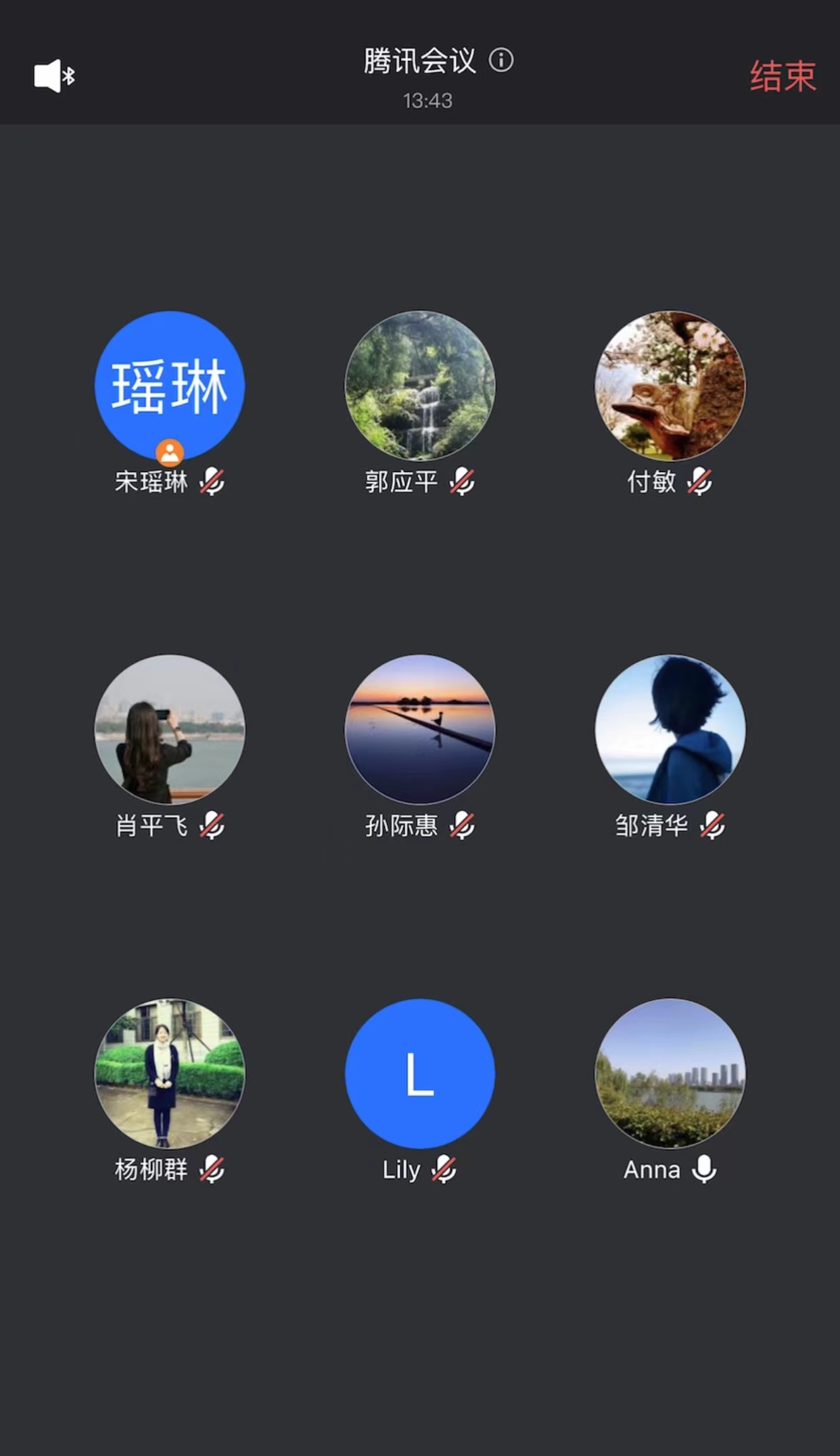Tap the meeting time 13:43 display

428,101
